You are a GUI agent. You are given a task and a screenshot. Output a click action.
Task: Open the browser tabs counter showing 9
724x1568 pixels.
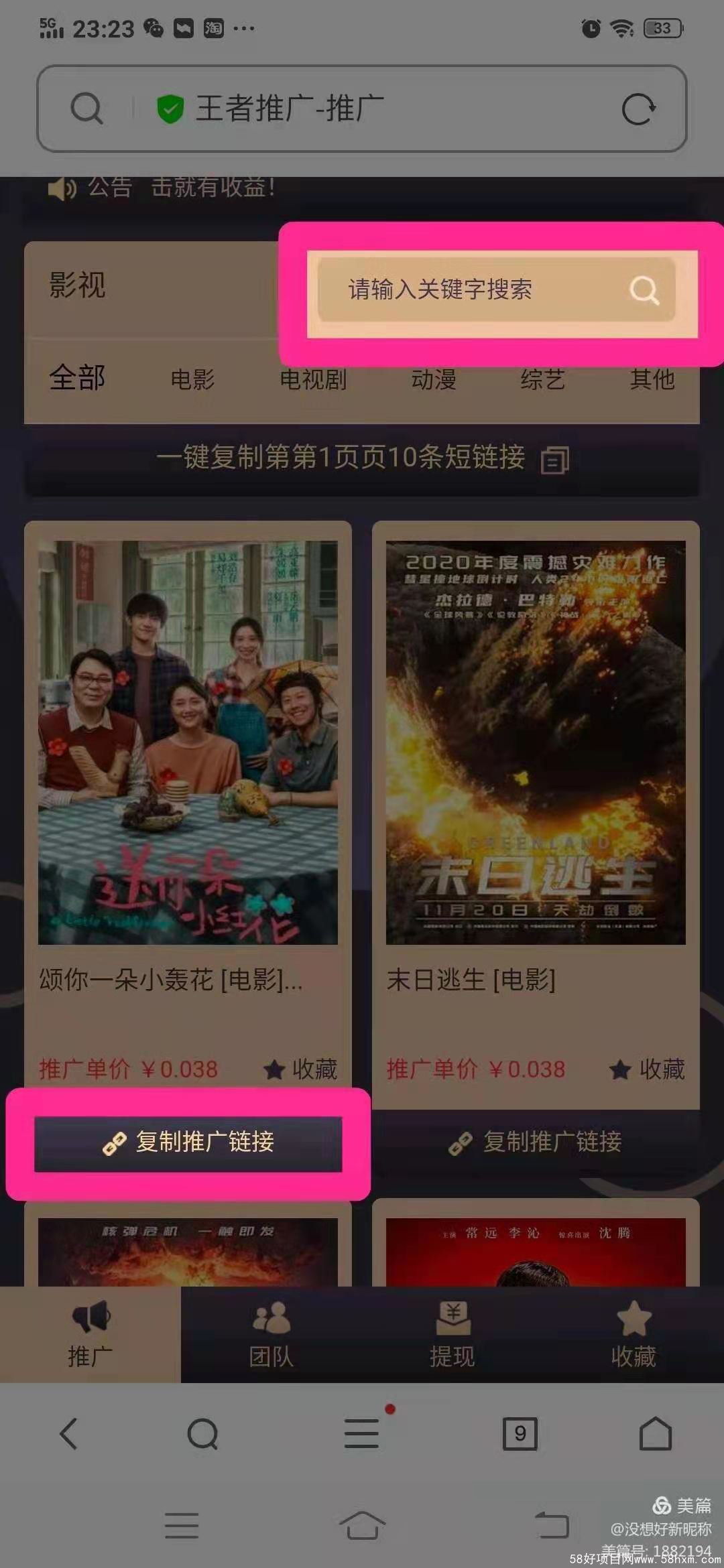(520, 1433)
